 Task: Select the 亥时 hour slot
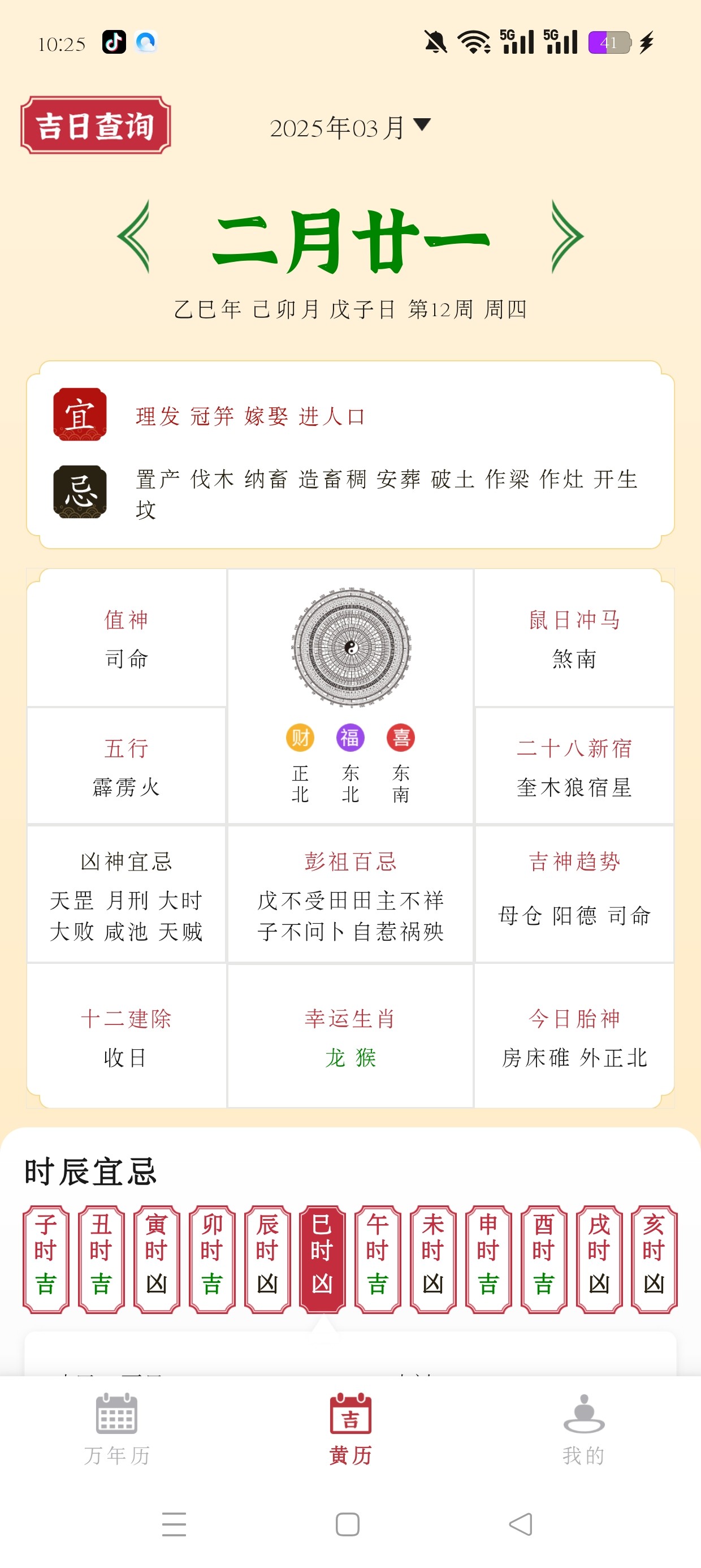point(654,1258)
